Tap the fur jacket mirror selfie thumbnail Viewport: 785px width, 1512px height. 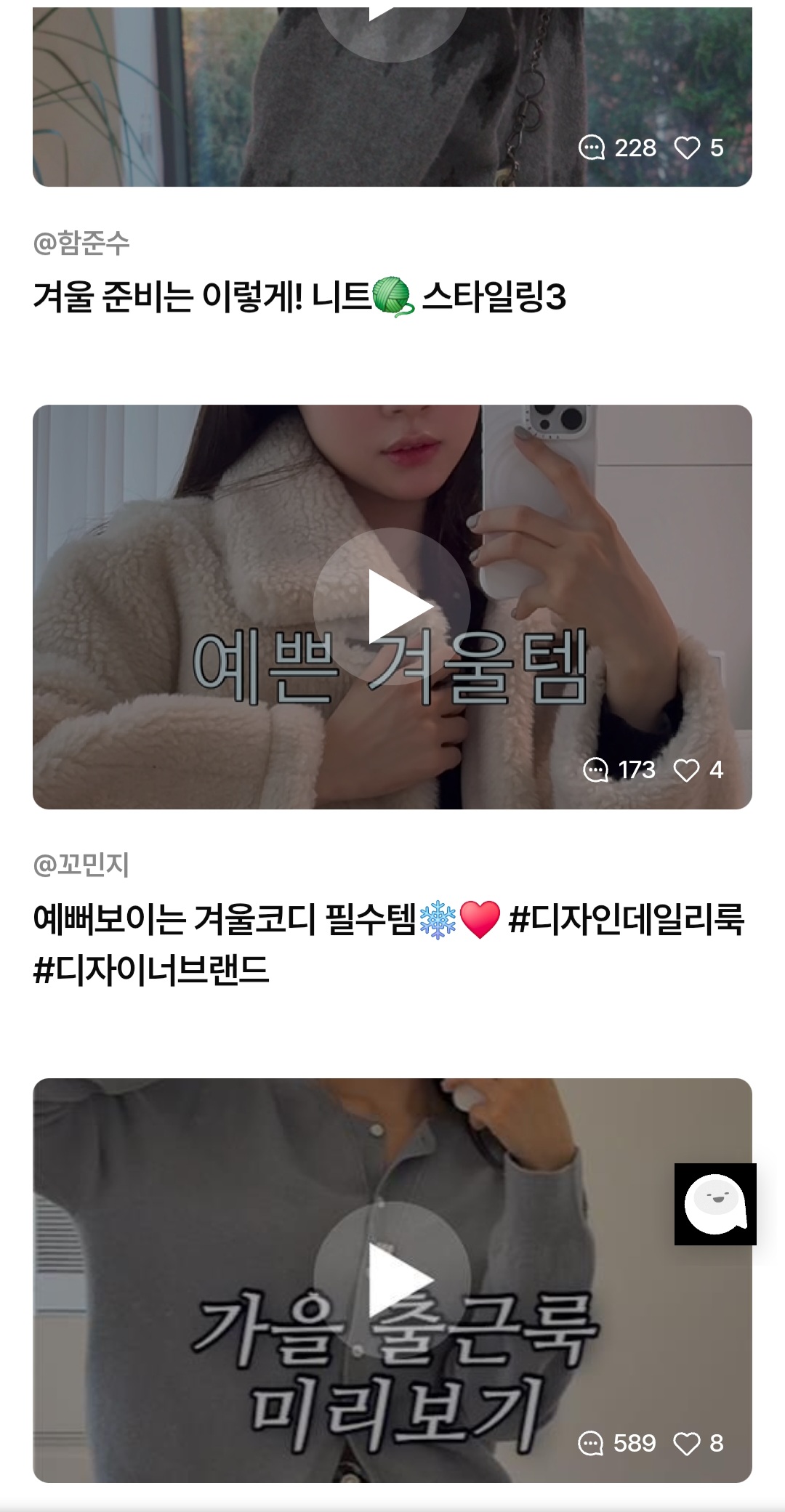(x=392, y=607)
